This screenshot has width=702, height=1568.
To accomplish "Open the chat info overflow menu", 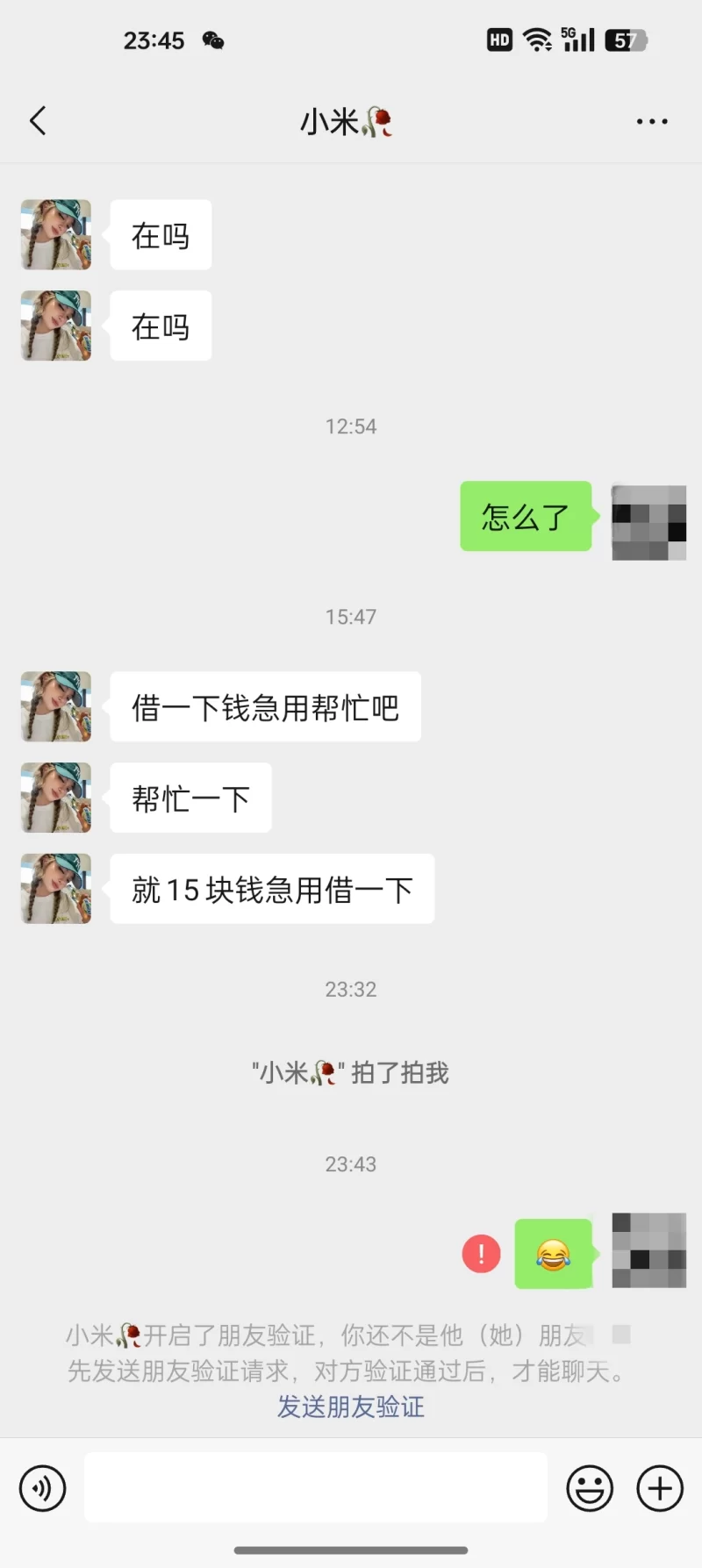I will click(x=652, y=122).
